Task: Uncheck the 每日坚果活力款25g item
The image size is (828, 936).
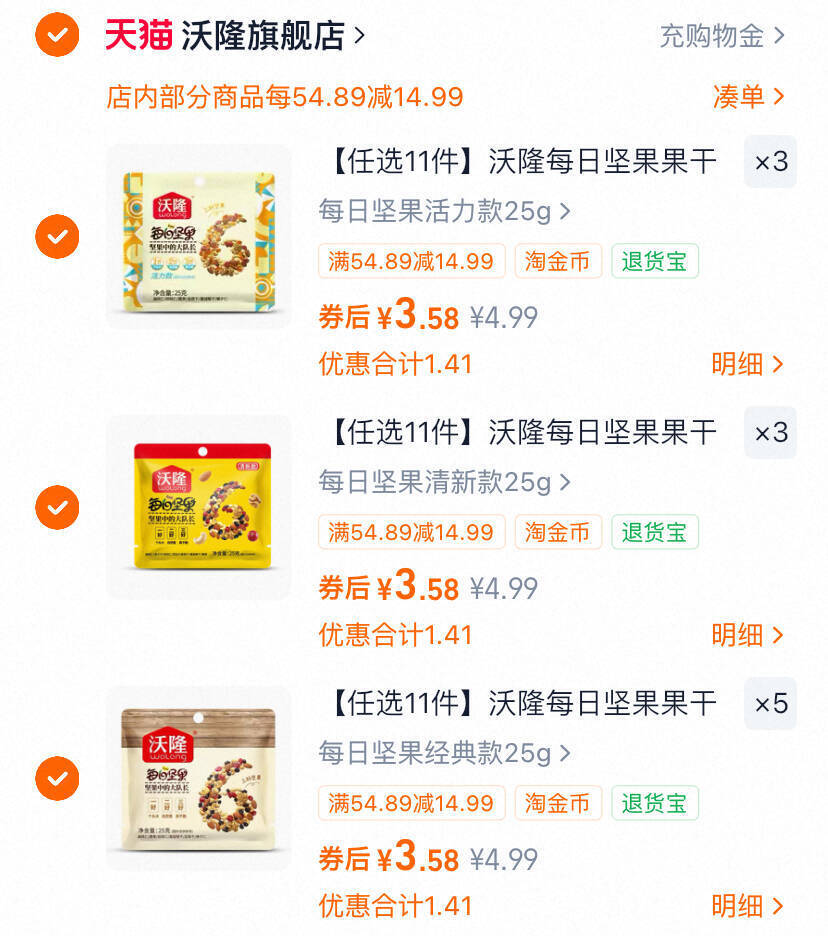Action: pyautogui.click(x=57, y=237)
